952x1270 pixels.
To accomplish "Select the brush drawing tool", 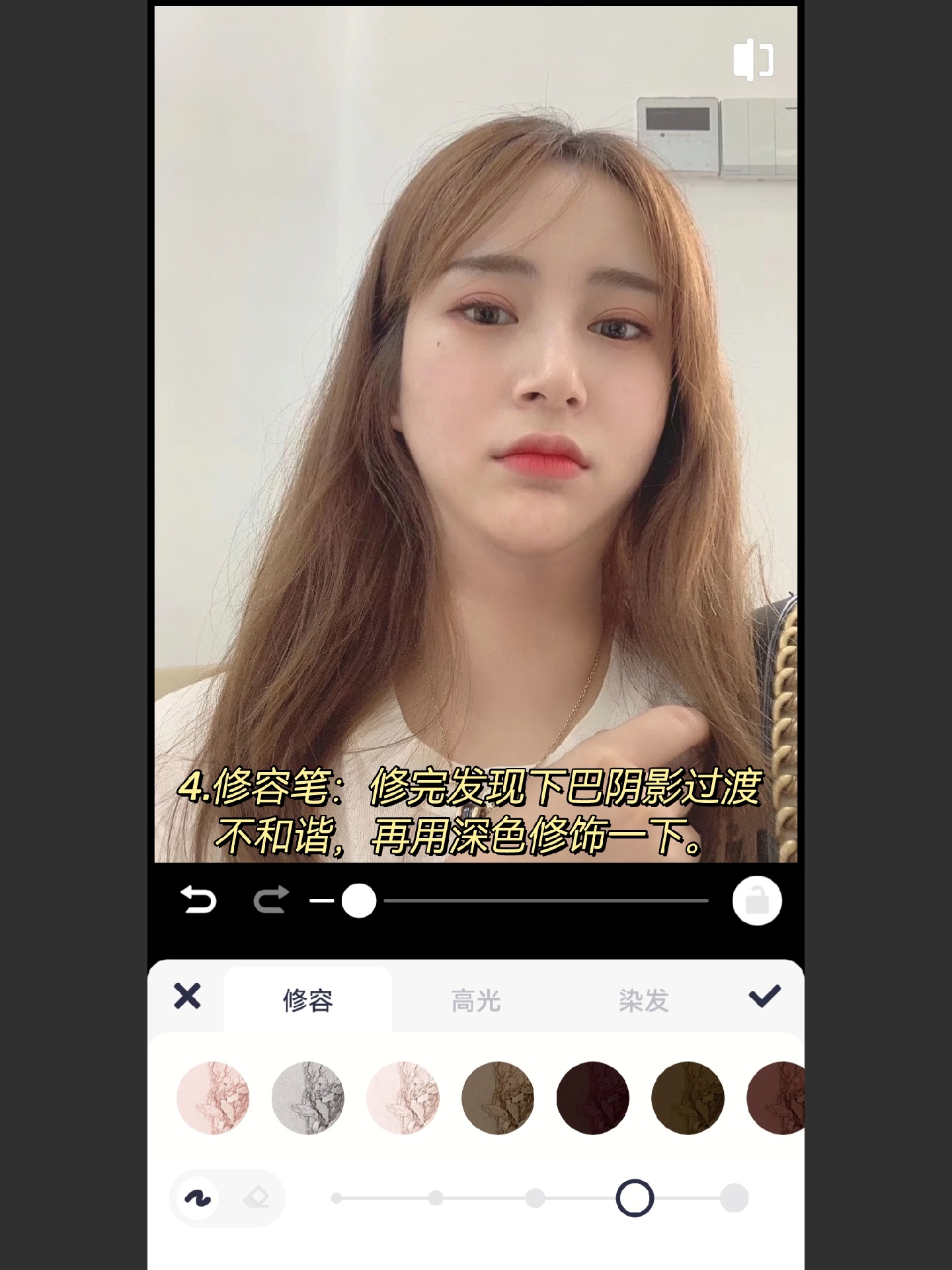I will (198, 1198).
